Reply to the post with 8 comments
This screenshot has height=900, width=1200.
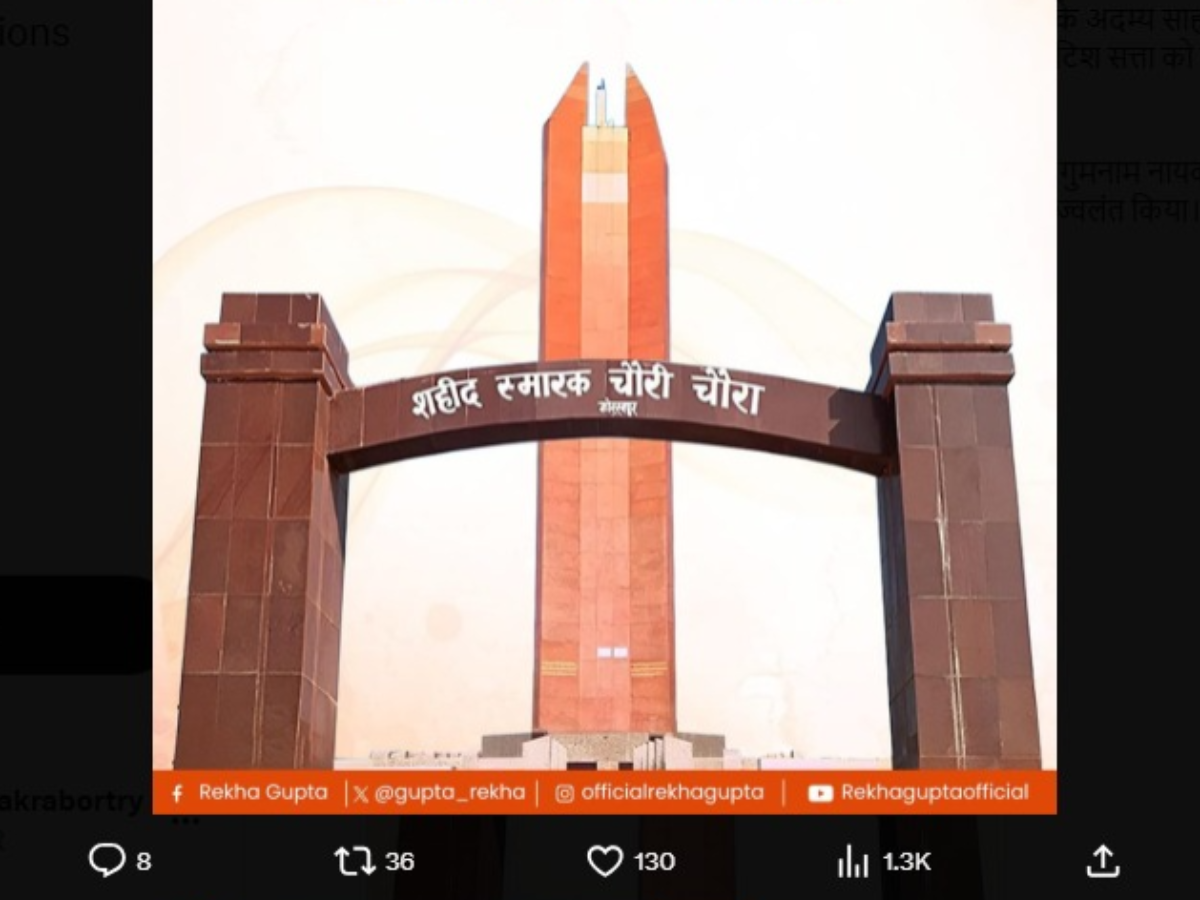(106, 860)
